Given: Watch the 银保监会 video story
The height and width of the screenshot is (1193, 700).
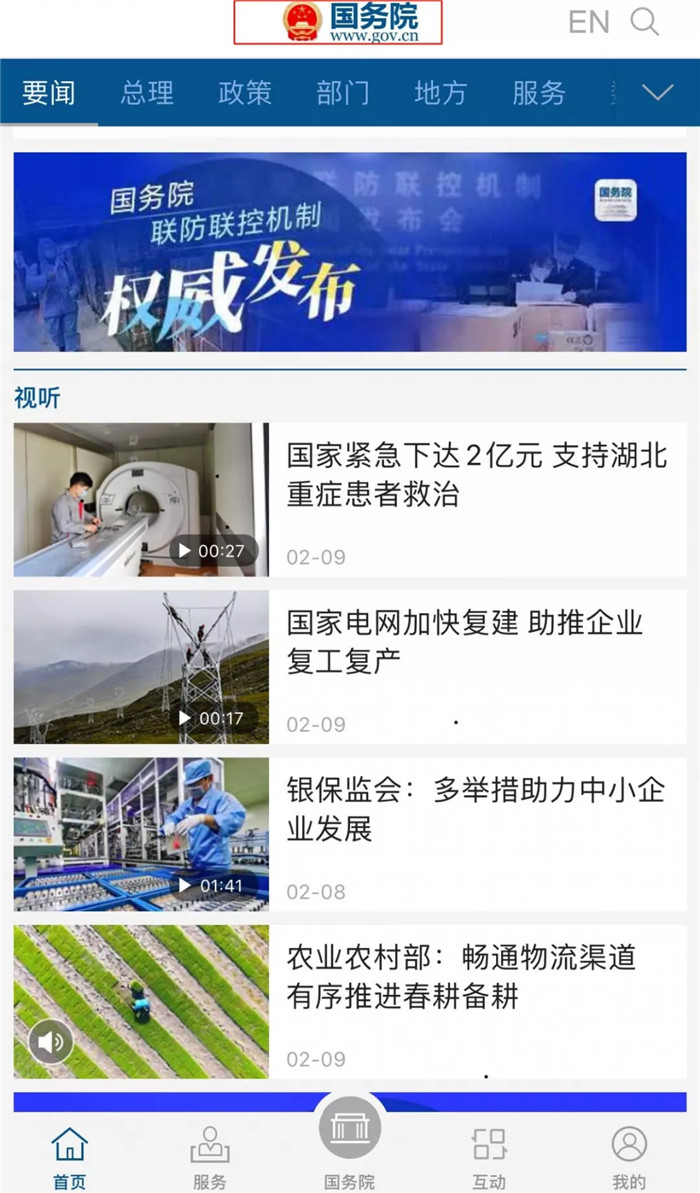Looking at the screenshot, I should (x=141, y=834).
